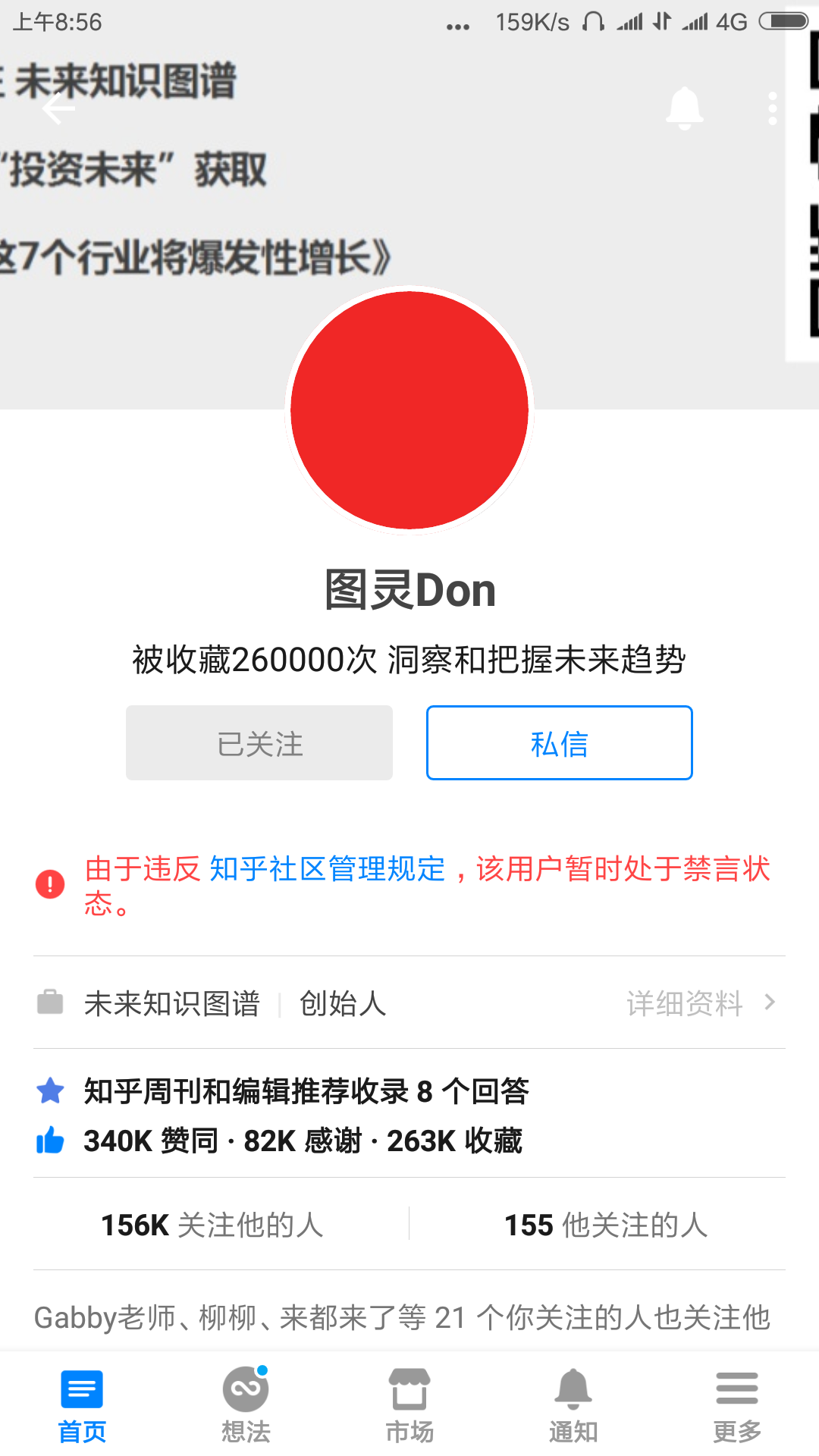Screen dimensions: 819x1456
Task: Open the 155 他关注的人 following list
Action: (606, 1225)
